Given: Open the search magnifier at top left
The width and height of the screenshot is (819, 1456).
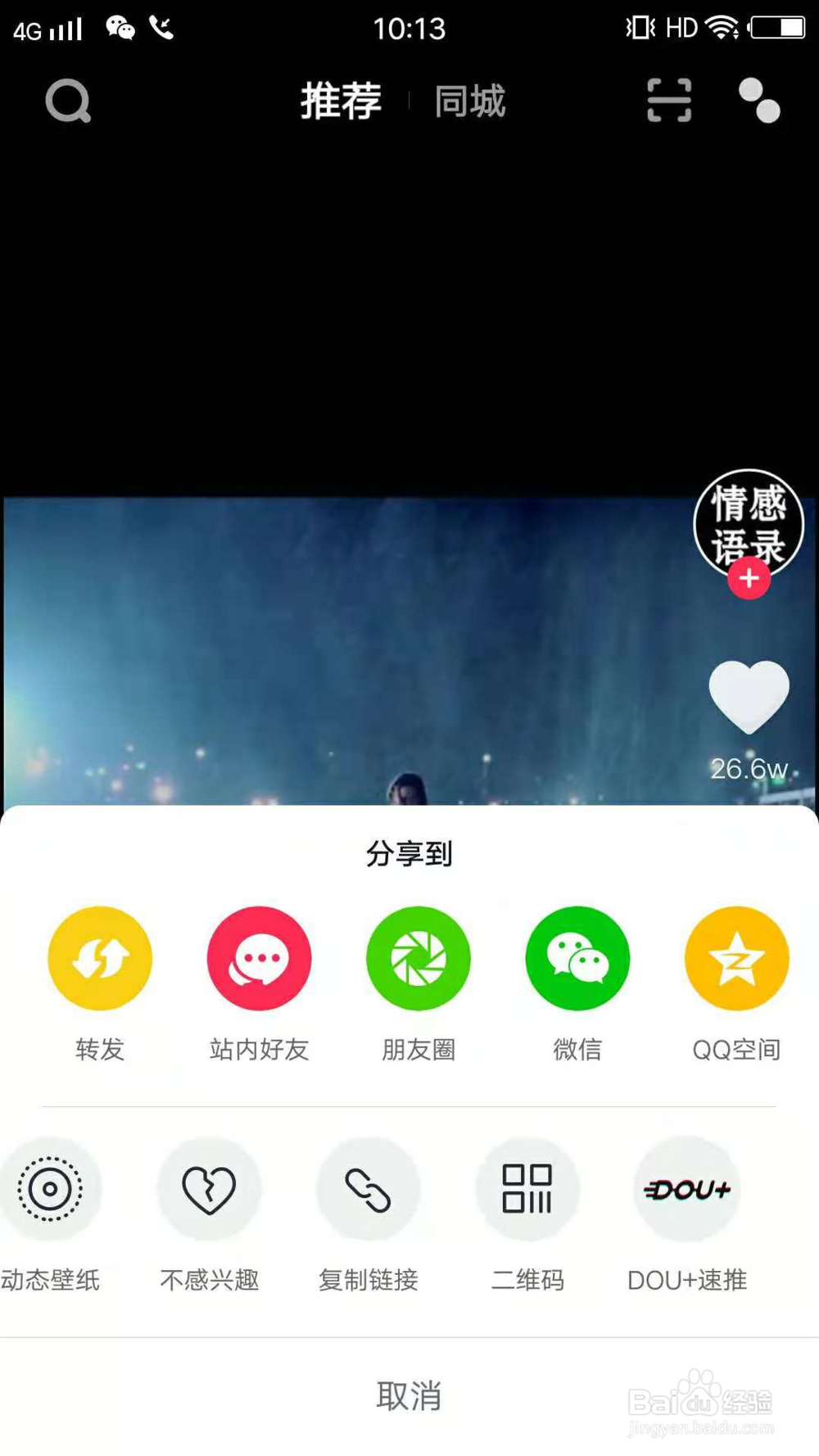Looking at the screenshot, I should (68, 100).
